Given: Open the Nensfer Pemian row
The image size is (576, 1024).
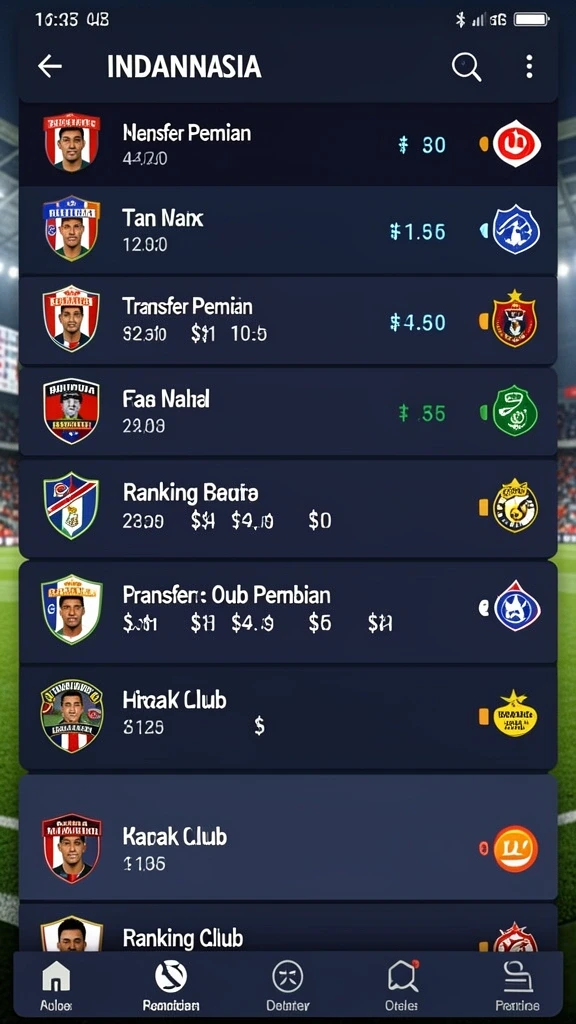Looking at the screenshot, I should 288,144.
